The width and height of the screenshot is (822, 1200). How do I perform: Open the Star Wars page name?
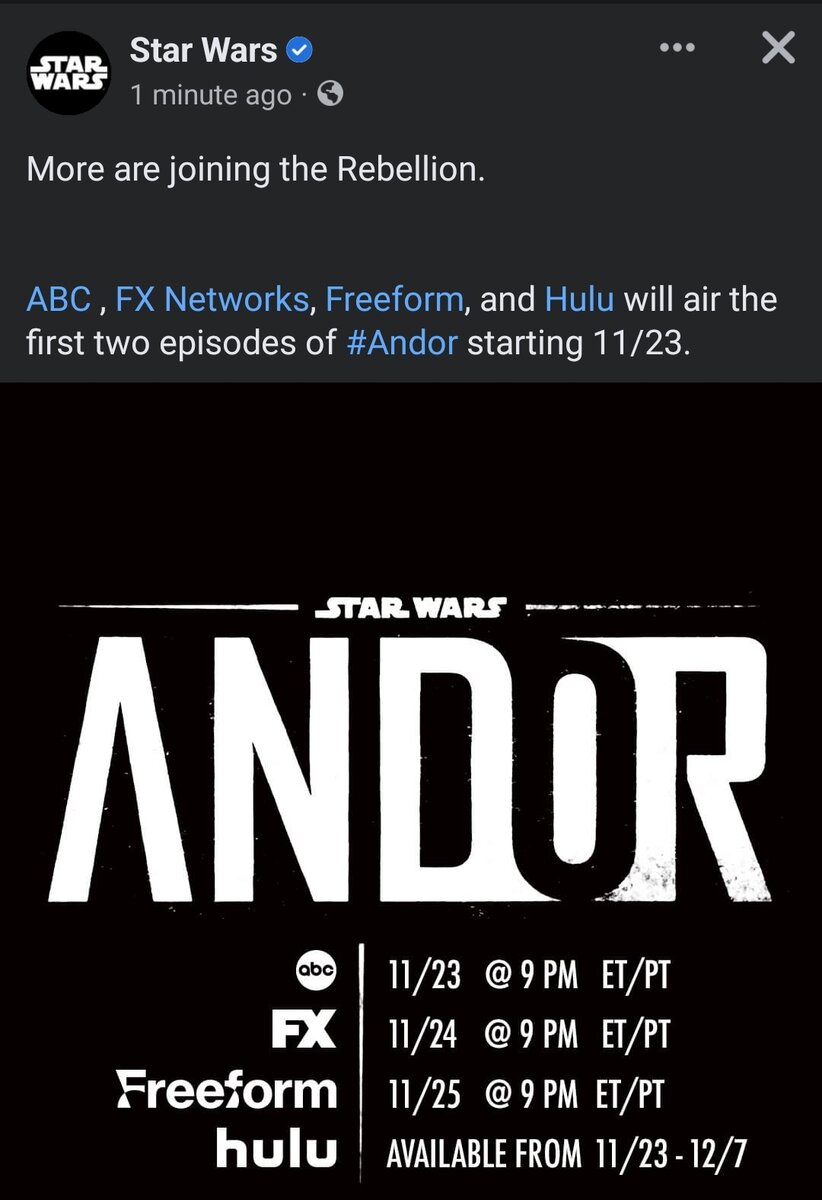pos(203,50)
